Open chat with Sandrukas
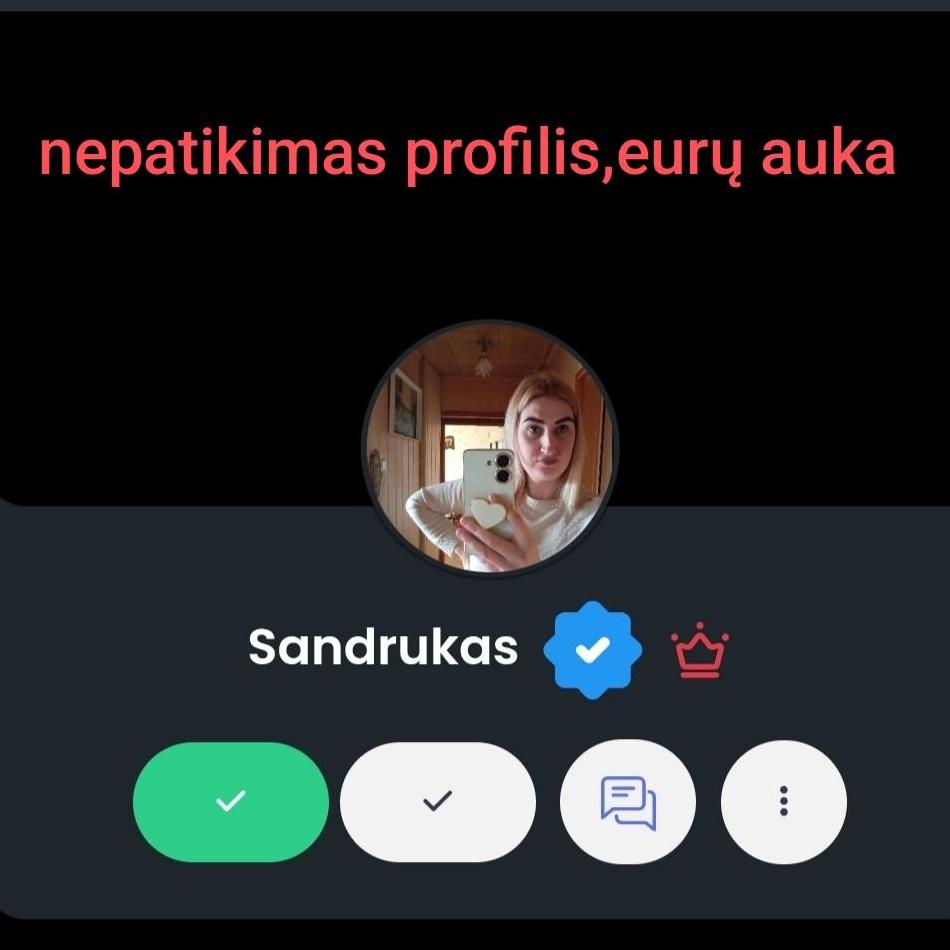 pos(627,801)
